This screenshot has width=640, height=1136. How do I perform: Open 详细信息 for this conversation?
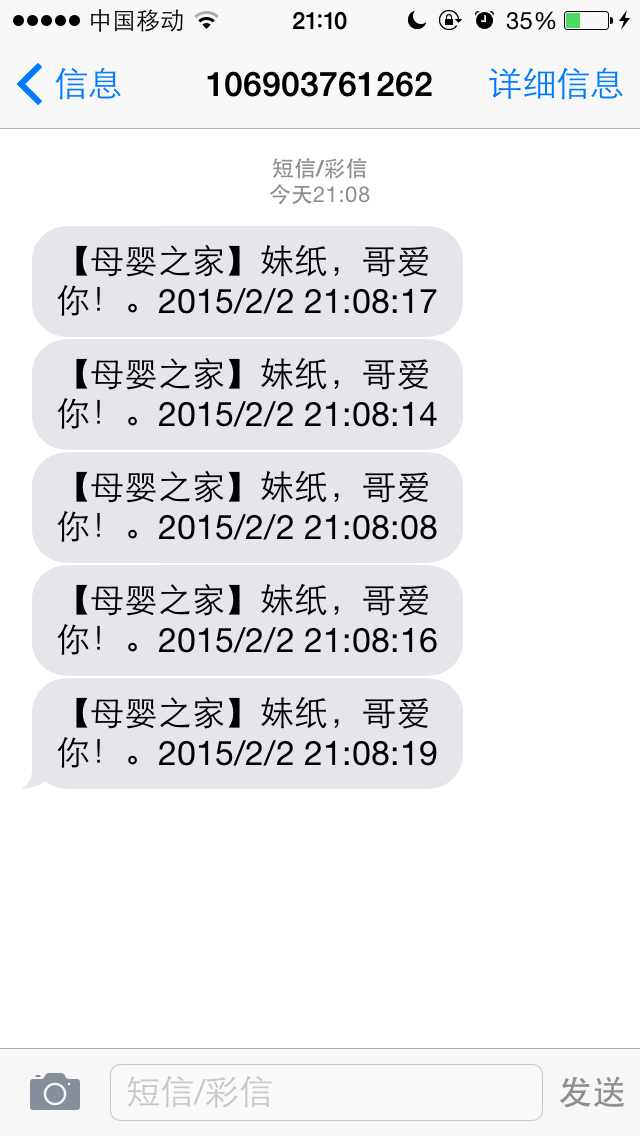pos(556,84)
